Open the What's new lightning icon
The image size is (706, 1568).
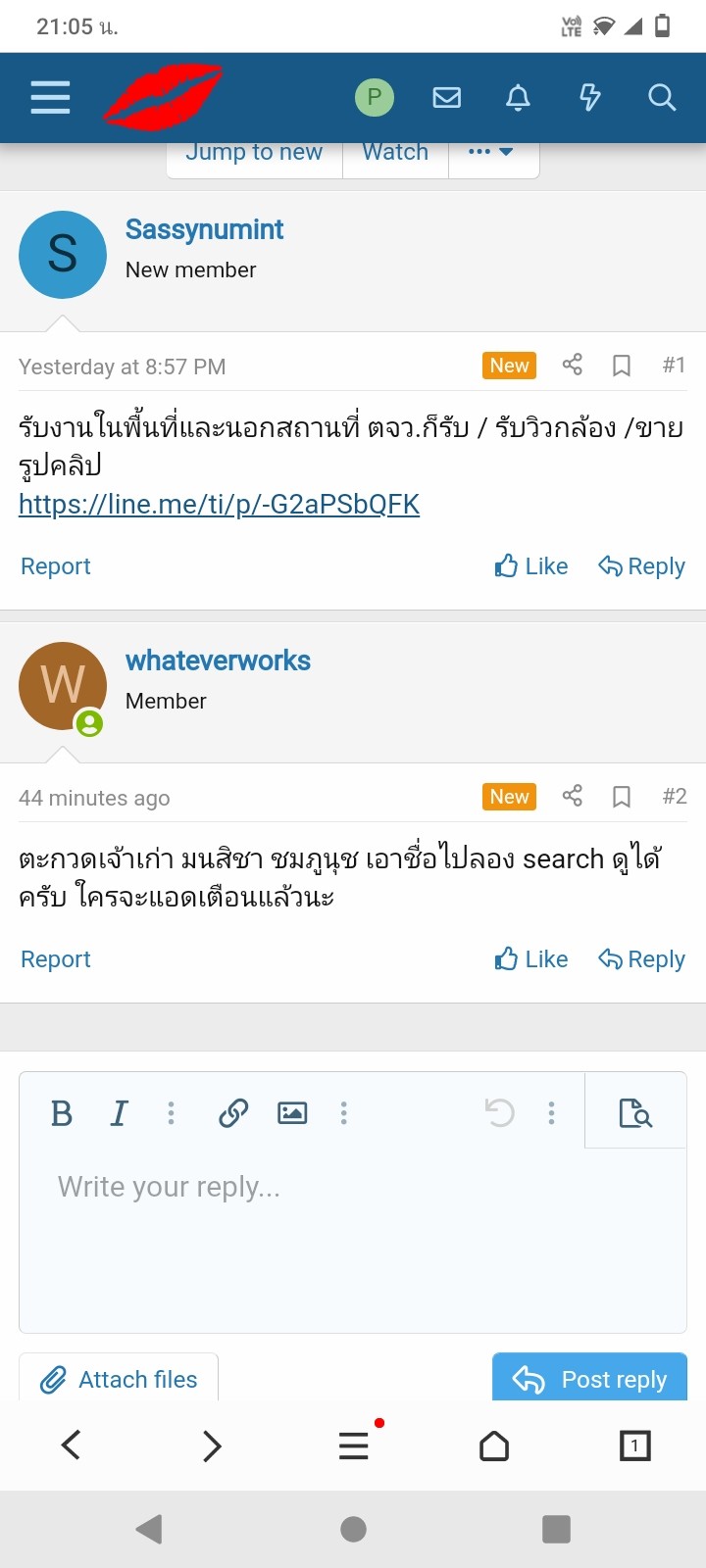click(589, 97)
